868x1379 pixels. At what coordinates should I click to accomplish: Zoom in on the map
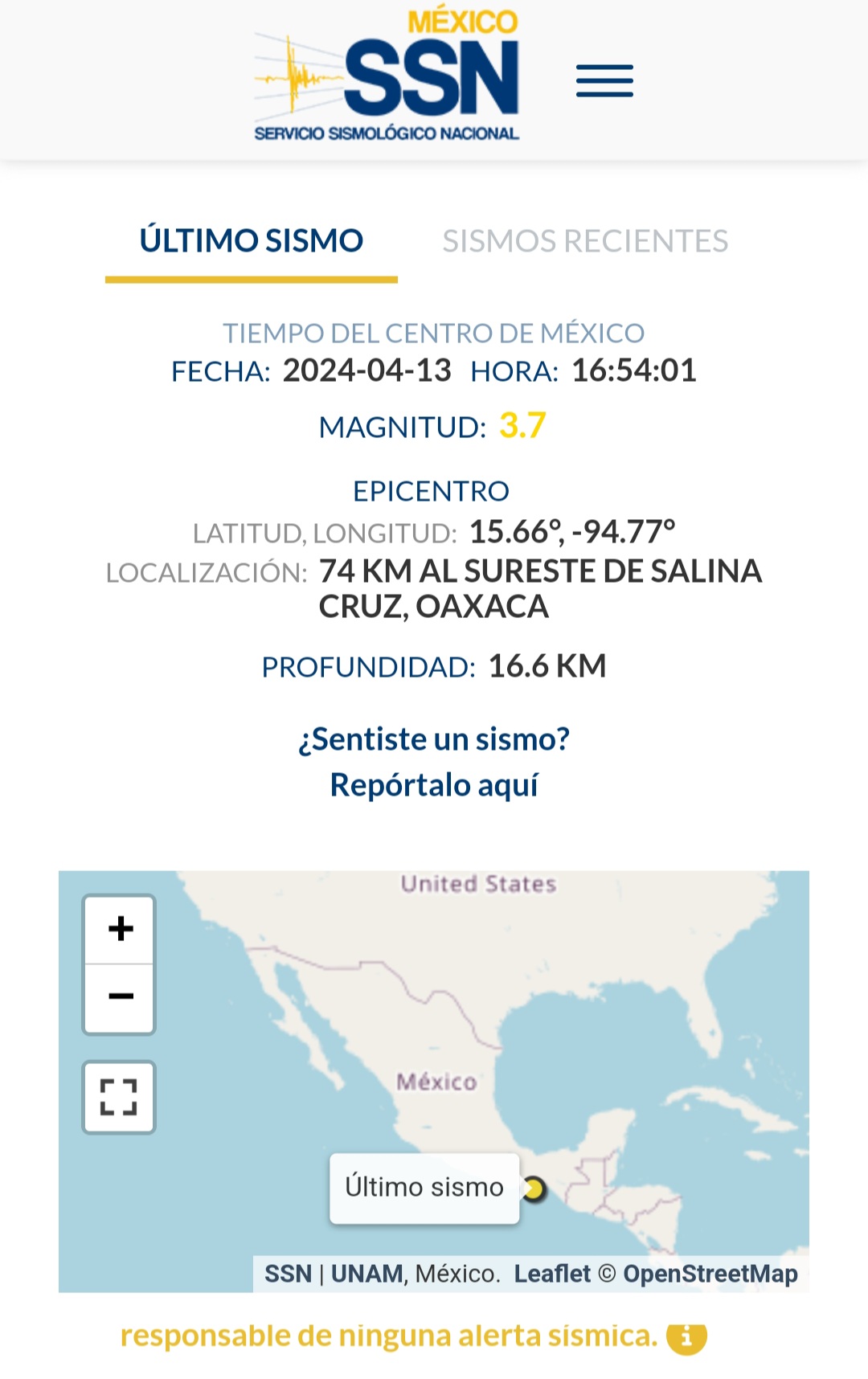click(120, 929)
